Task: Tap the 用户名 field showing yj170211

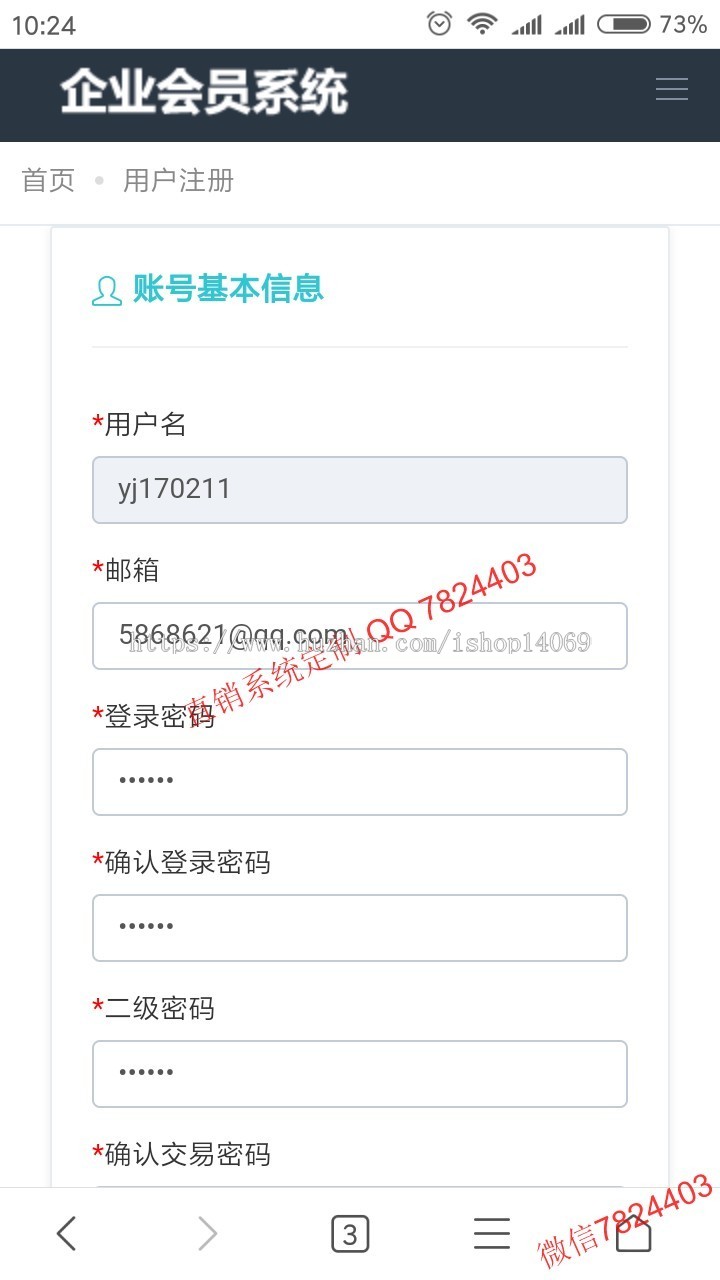Action: 360,490
